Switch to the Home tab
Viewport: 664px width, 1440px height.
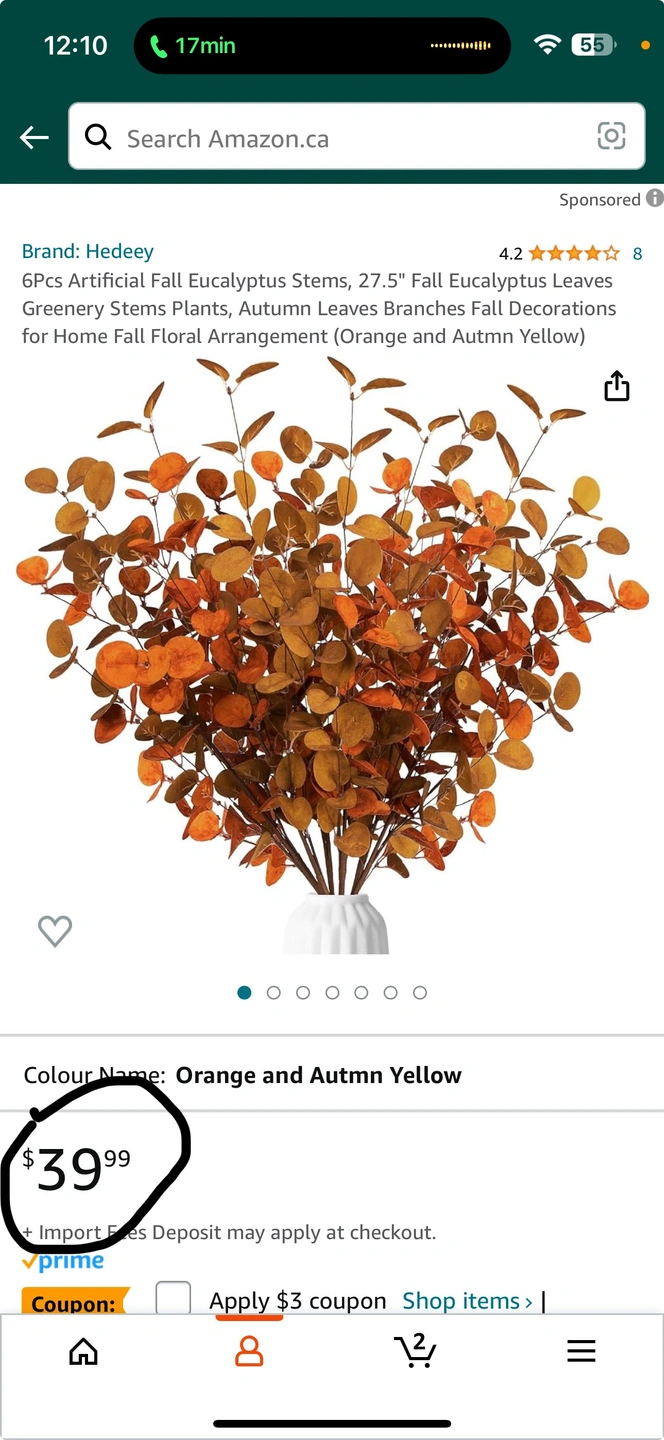pyautogui.click(x=83, y=1352)
